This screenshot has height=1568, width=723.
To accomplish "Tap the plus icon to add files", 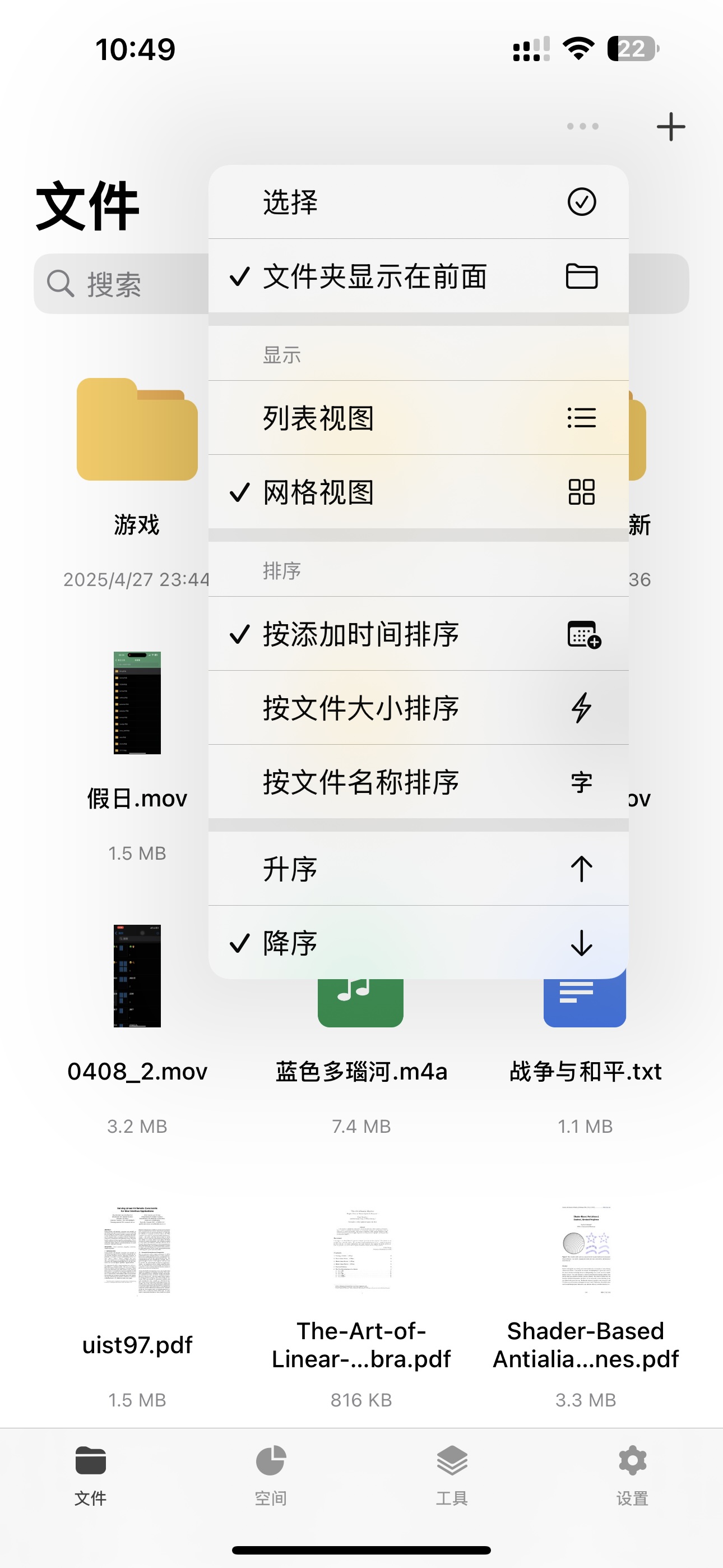I will [671, 127].
